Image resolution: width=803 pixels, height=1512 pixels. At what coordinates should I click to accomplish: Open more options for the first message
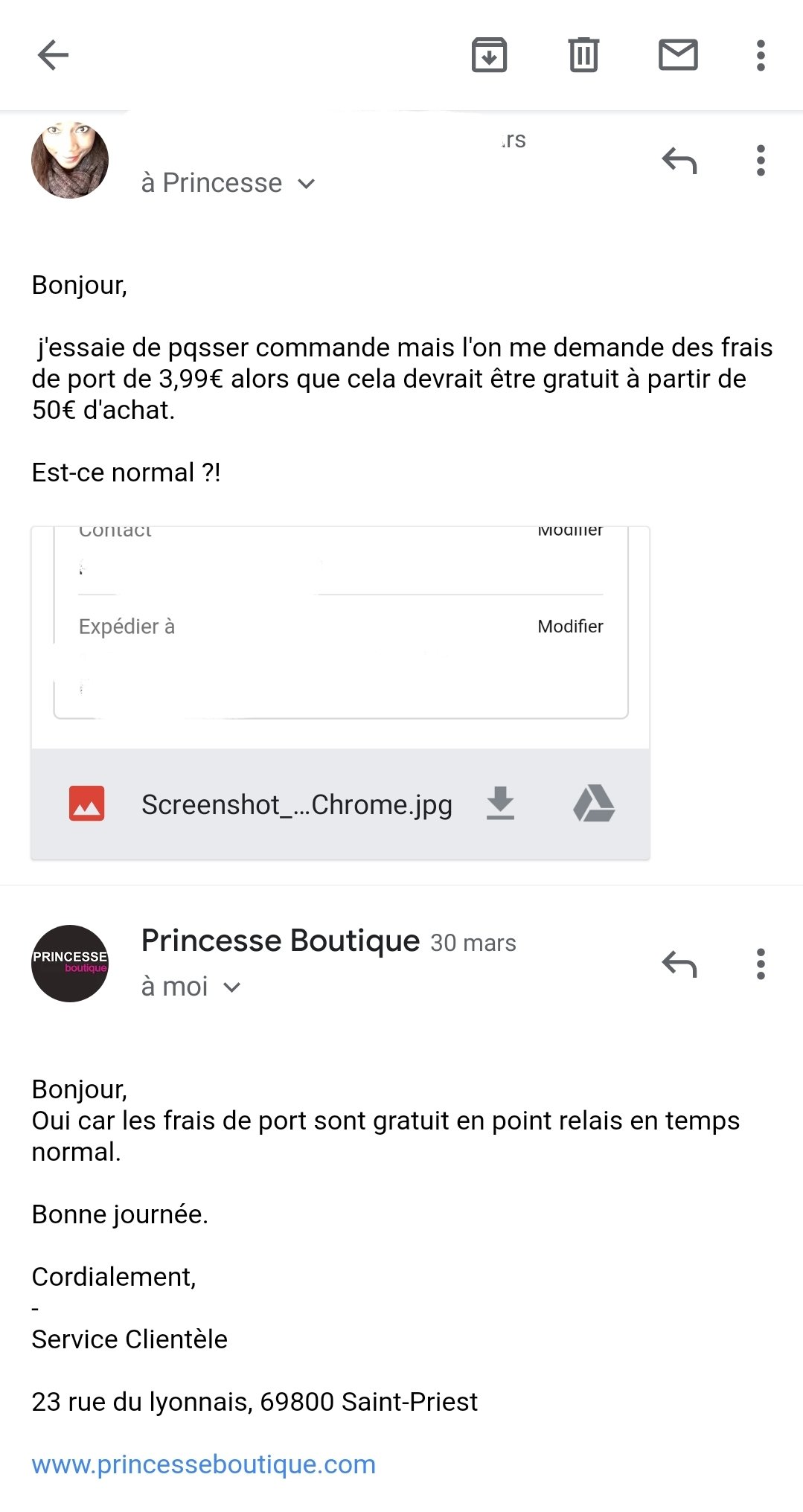760,161
